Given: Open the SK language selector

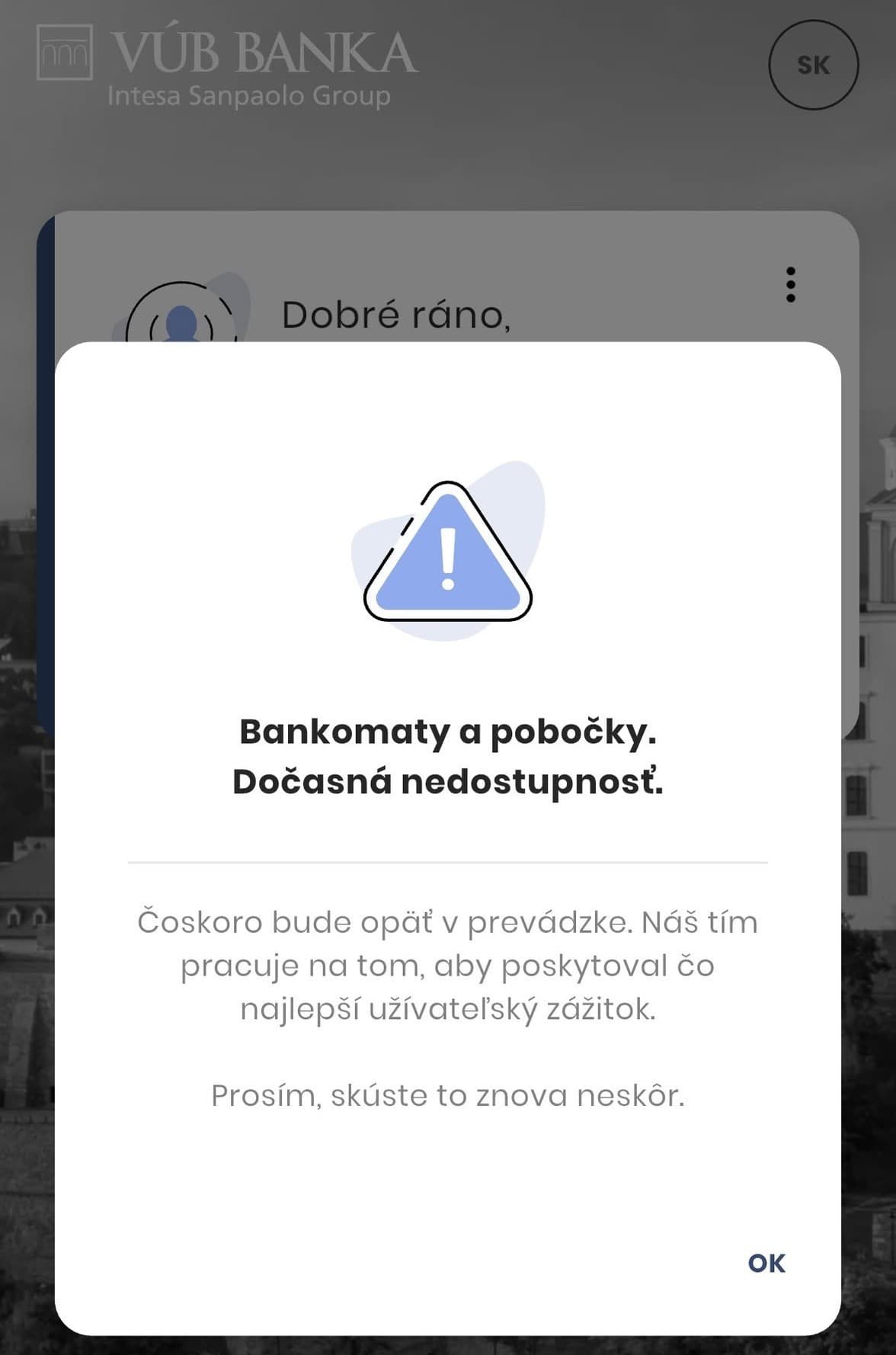Looking at the screenshot, I should pos(813,66).
